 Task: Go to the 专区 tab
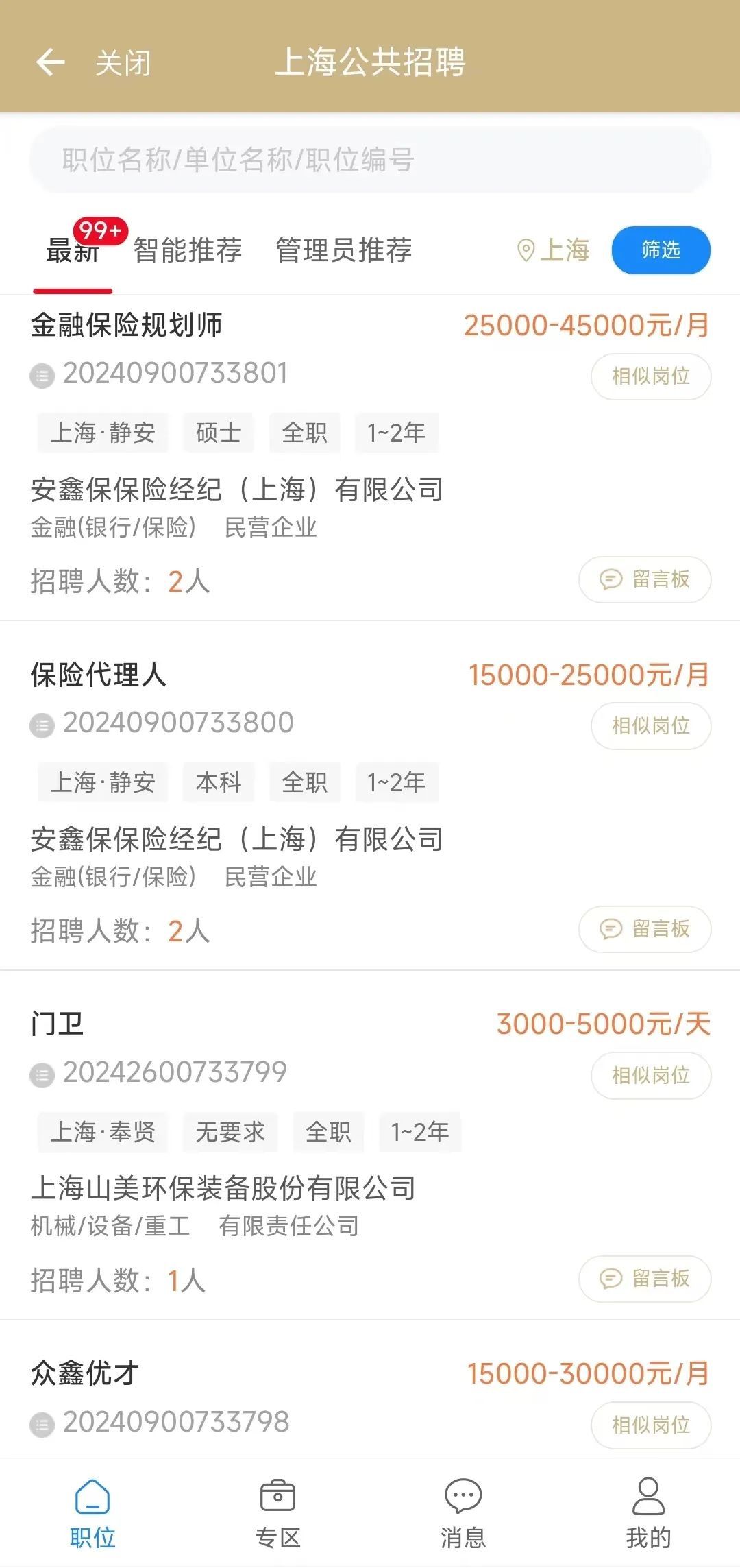(277, 1512)
